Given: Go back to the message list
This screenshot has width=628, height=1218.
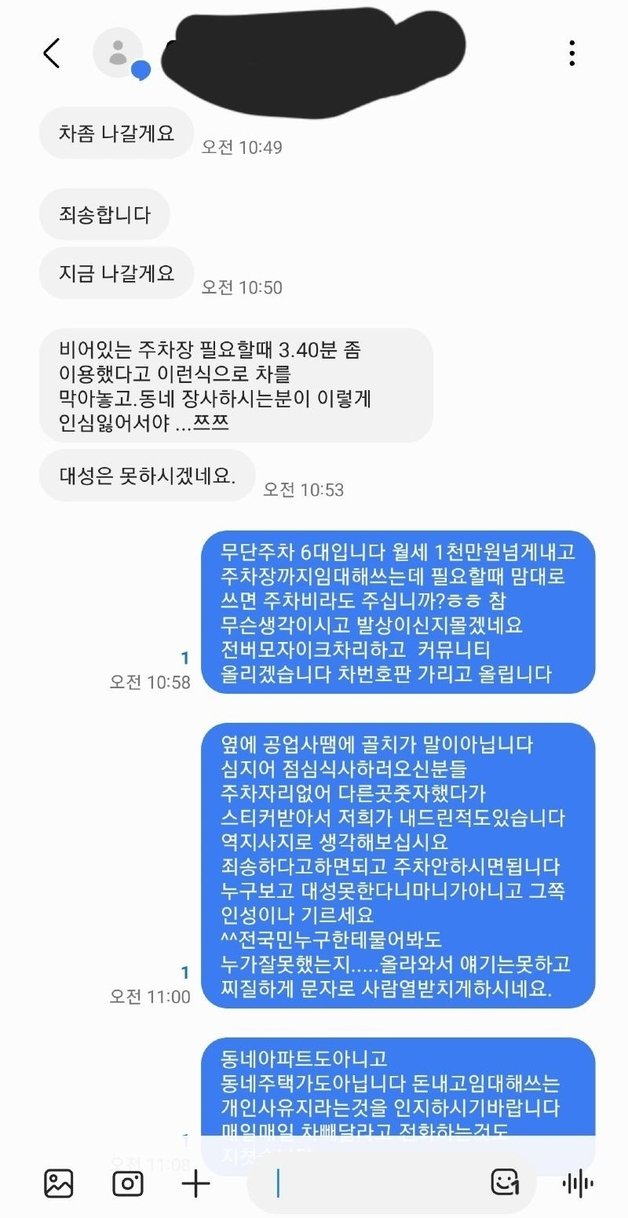Looking at the screenshot, I should [52, 53].
